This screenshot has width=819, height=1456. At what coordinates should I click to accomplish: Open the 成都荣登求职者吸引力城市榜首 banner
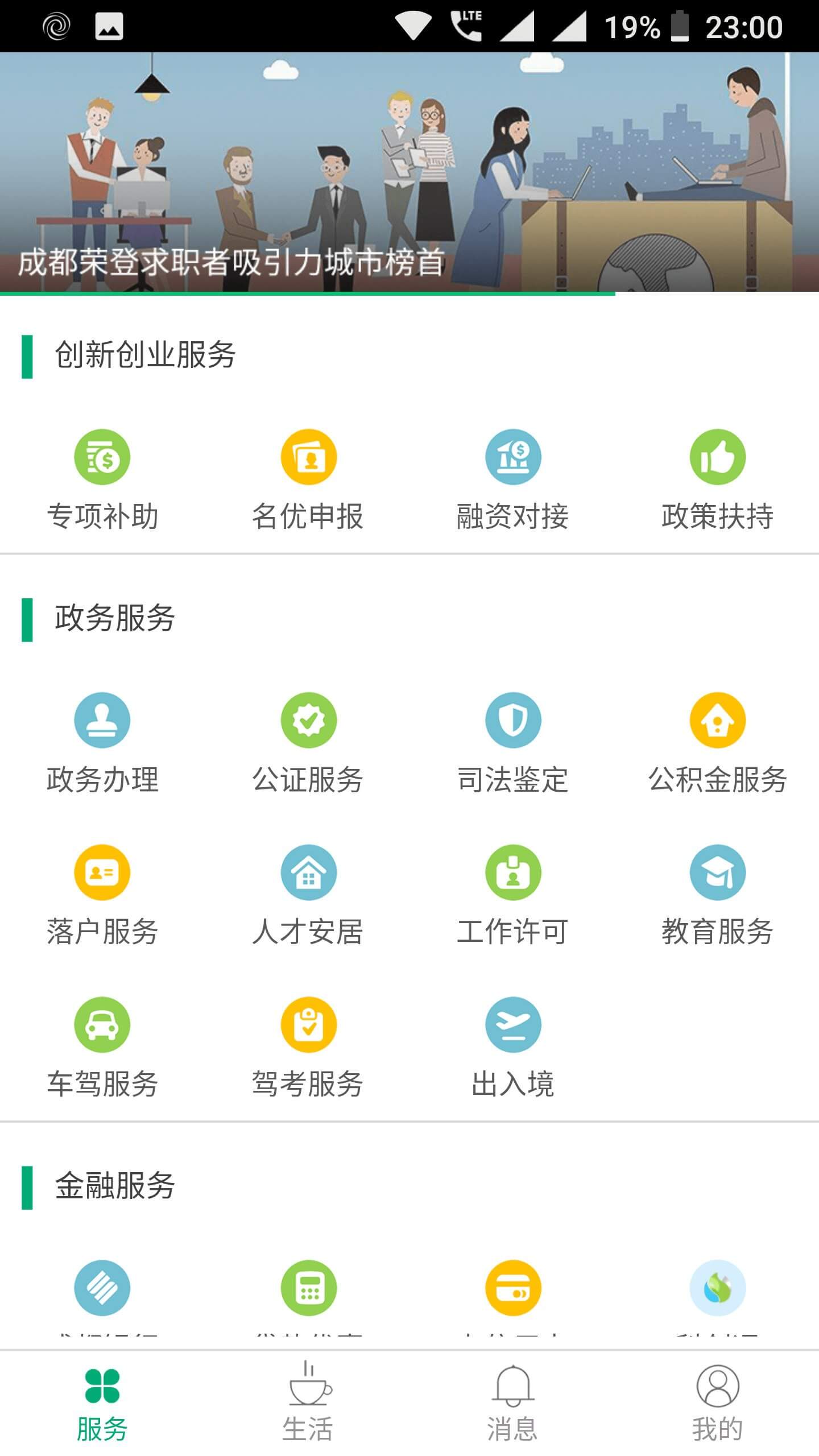click(x=409, y=171)
